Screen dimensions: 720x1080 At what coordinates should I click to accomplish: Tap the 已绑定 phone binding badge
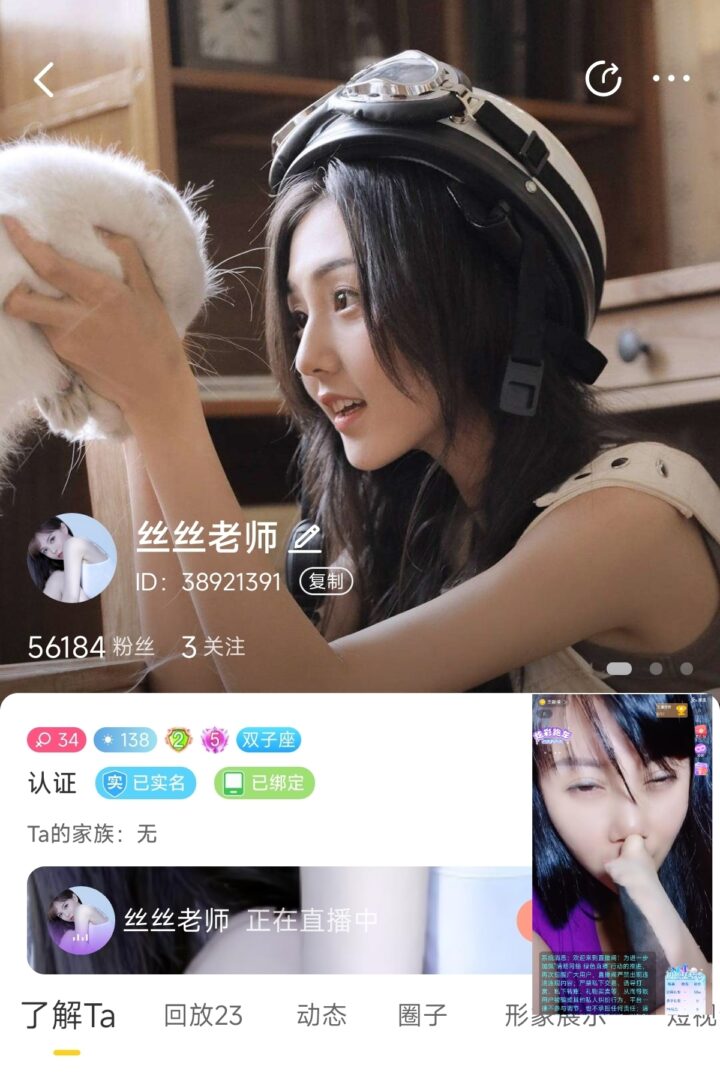point(264,783)
